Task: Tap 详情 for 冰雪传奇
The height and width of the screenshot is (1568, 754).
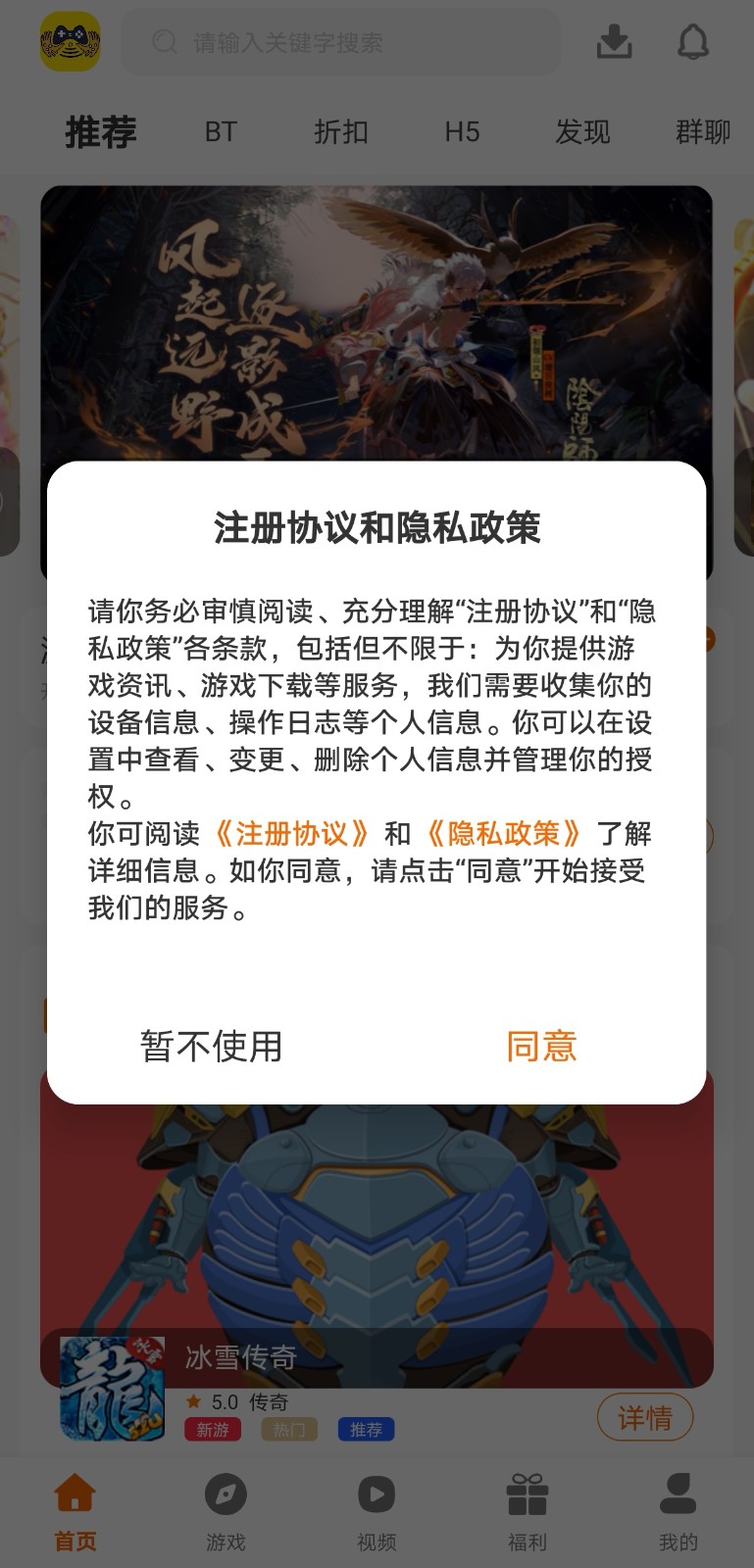Action: 645,1417
